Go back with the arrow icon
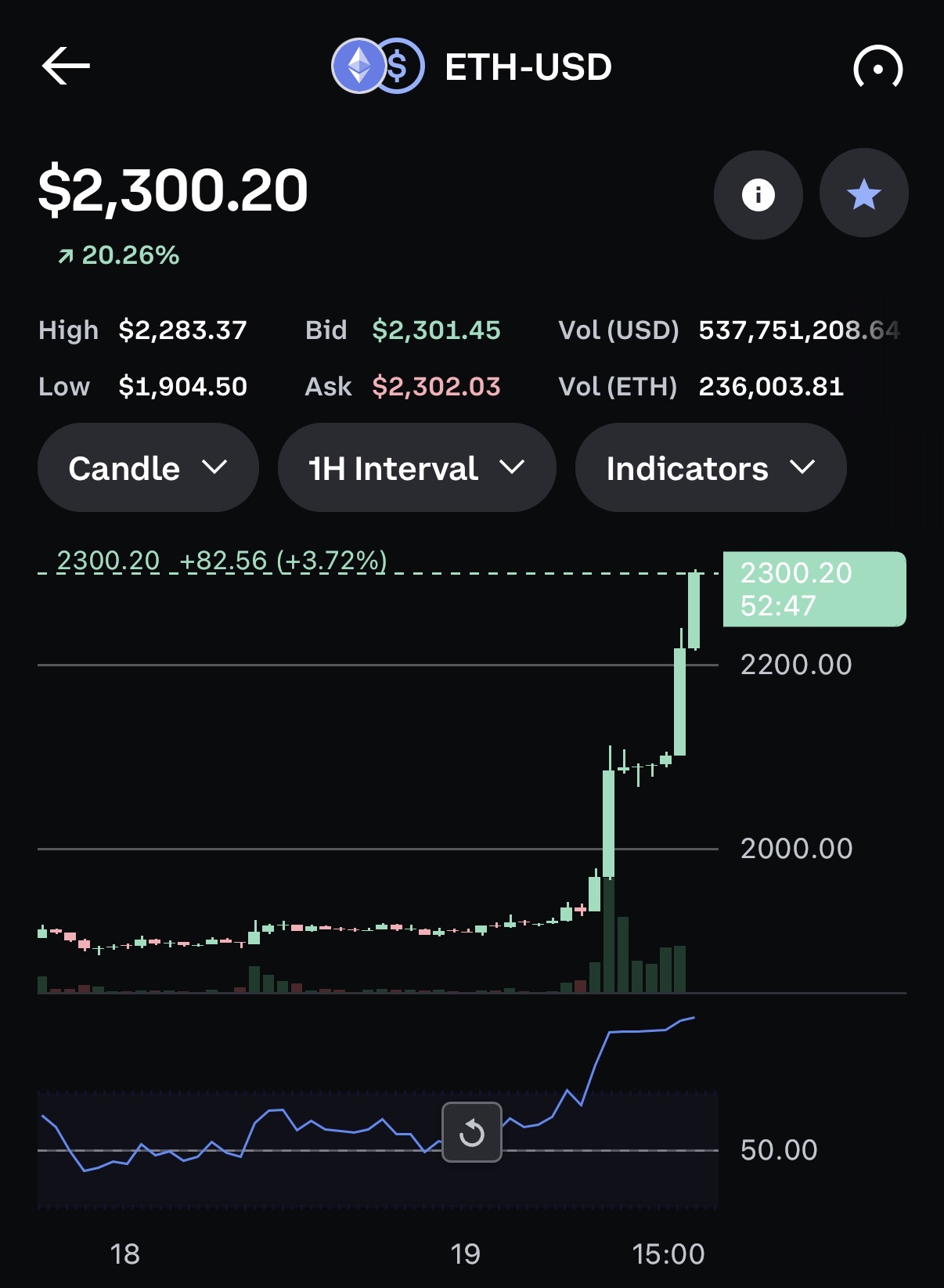The image size is (944, 1288). click(66, 66)
